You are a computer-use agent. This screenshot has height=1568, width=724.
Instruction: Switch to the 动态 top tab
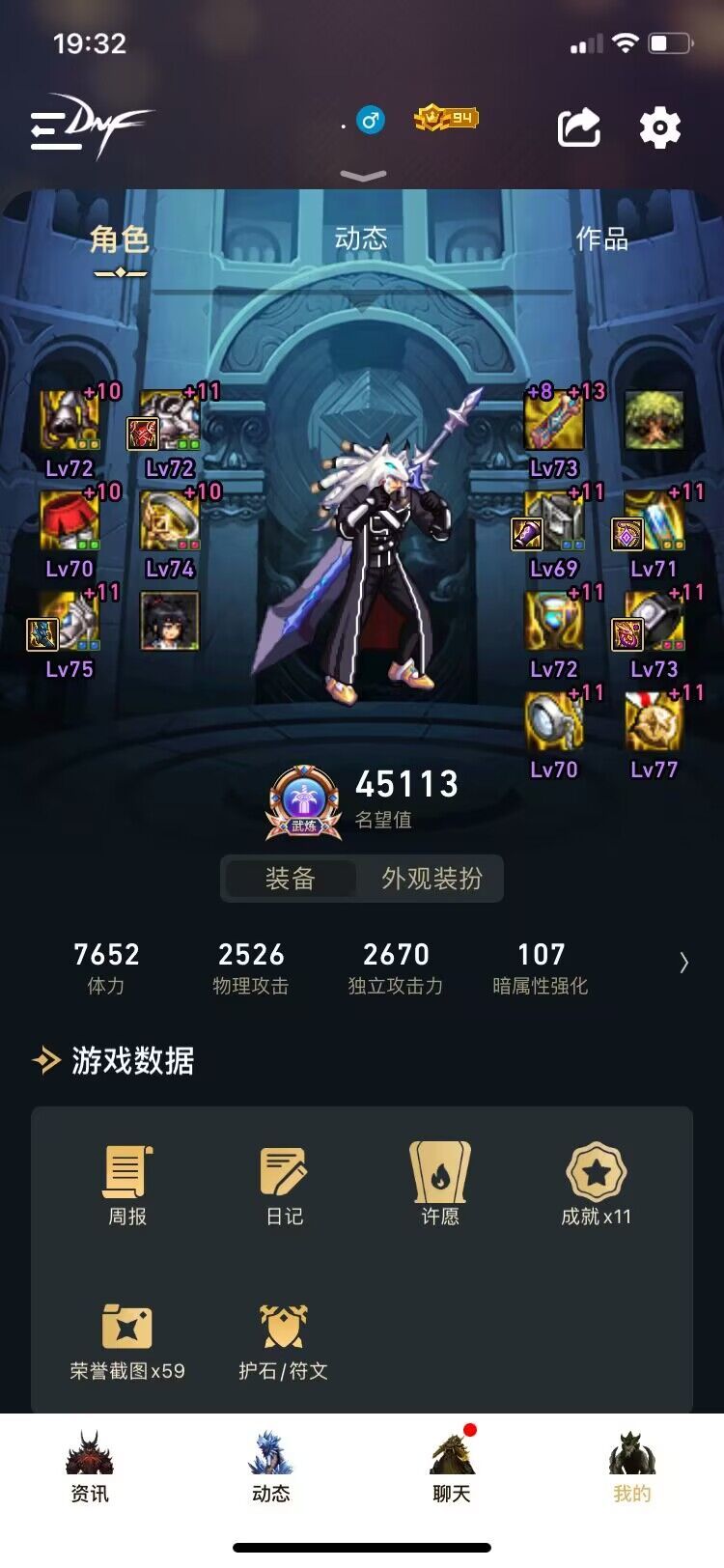pyautogui.click(x=361, y=238)
